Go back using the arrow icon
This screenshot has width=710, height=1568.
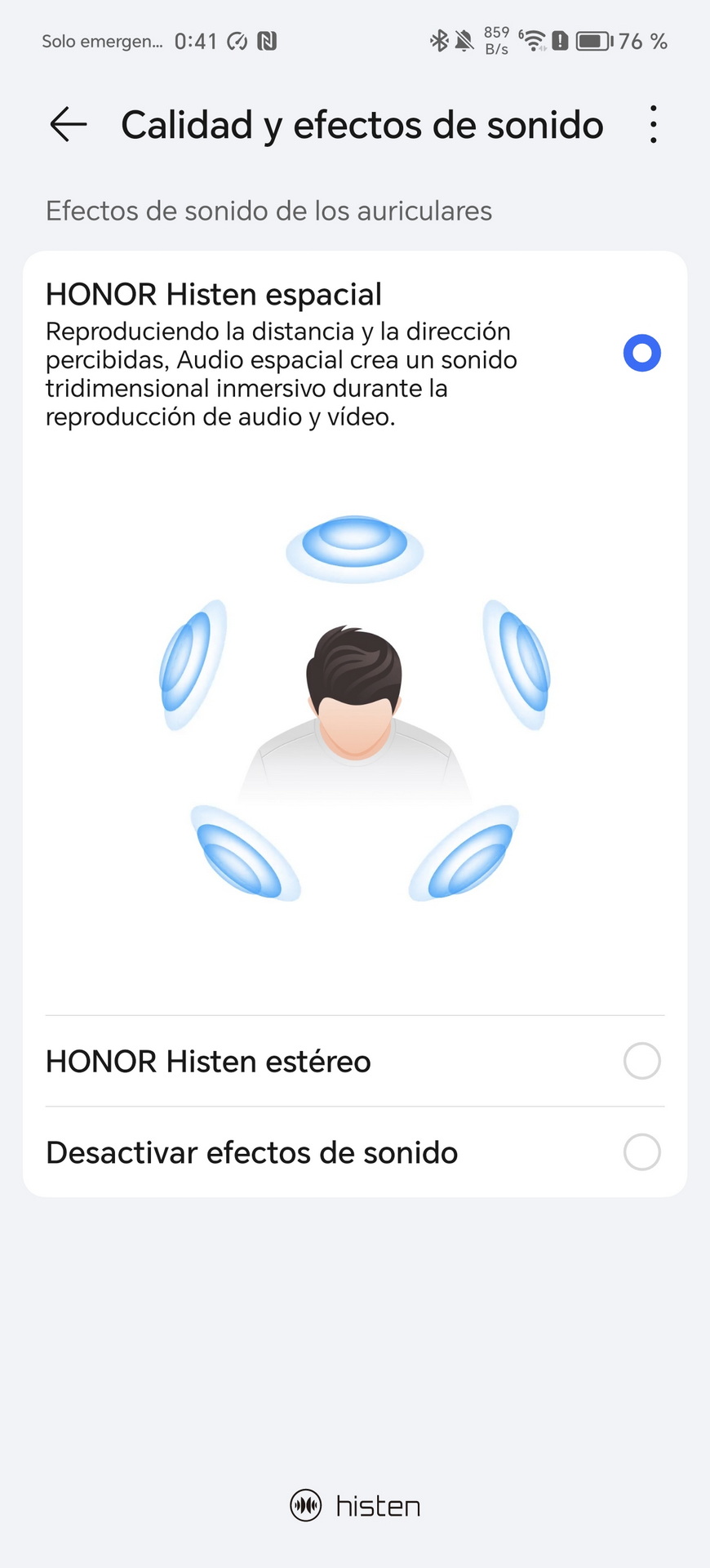point(69,125)
